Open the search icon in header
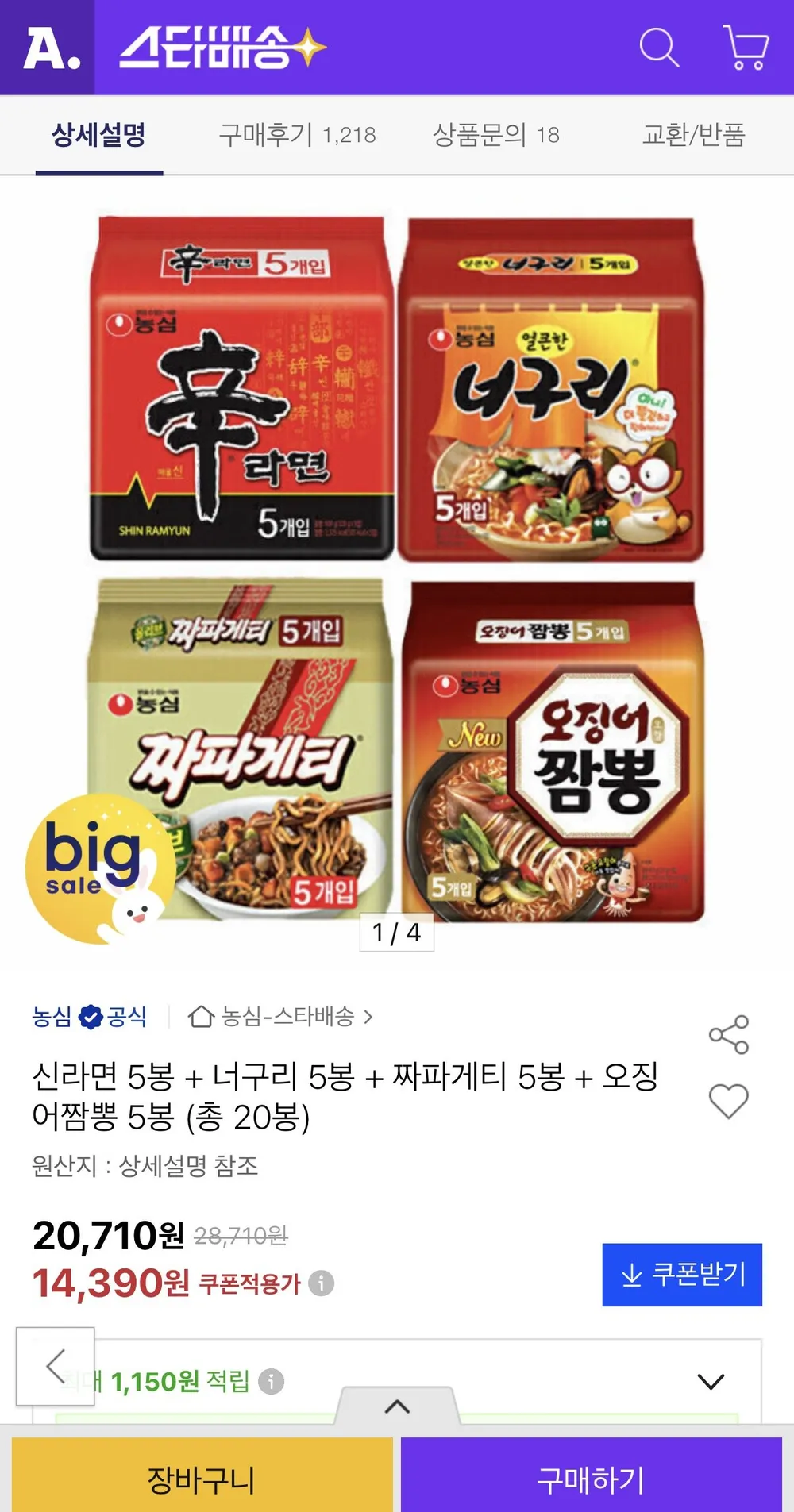794x1512 pixels. [x=659, y=48]
